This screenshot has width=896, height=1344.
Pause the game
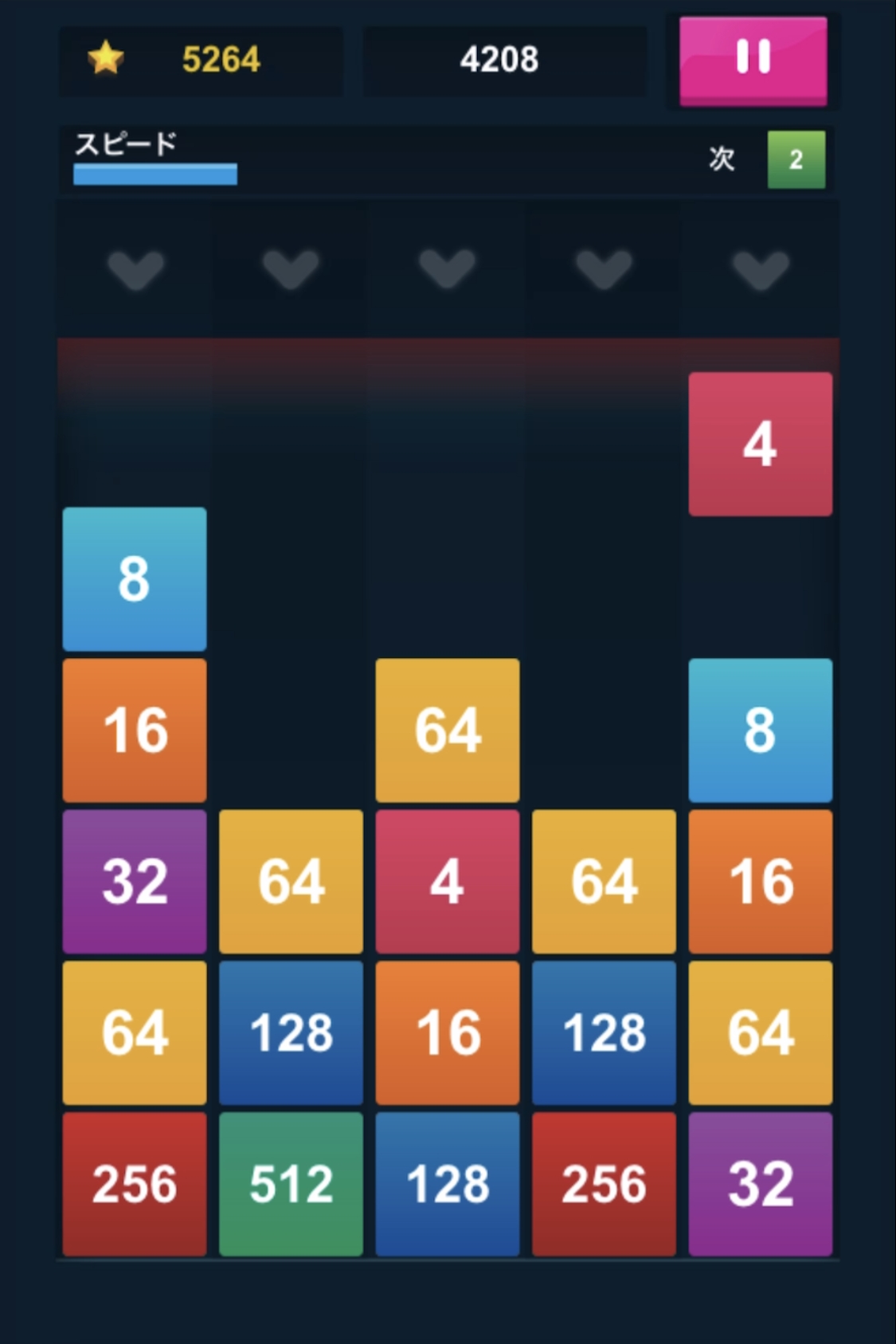pos(753,61)
